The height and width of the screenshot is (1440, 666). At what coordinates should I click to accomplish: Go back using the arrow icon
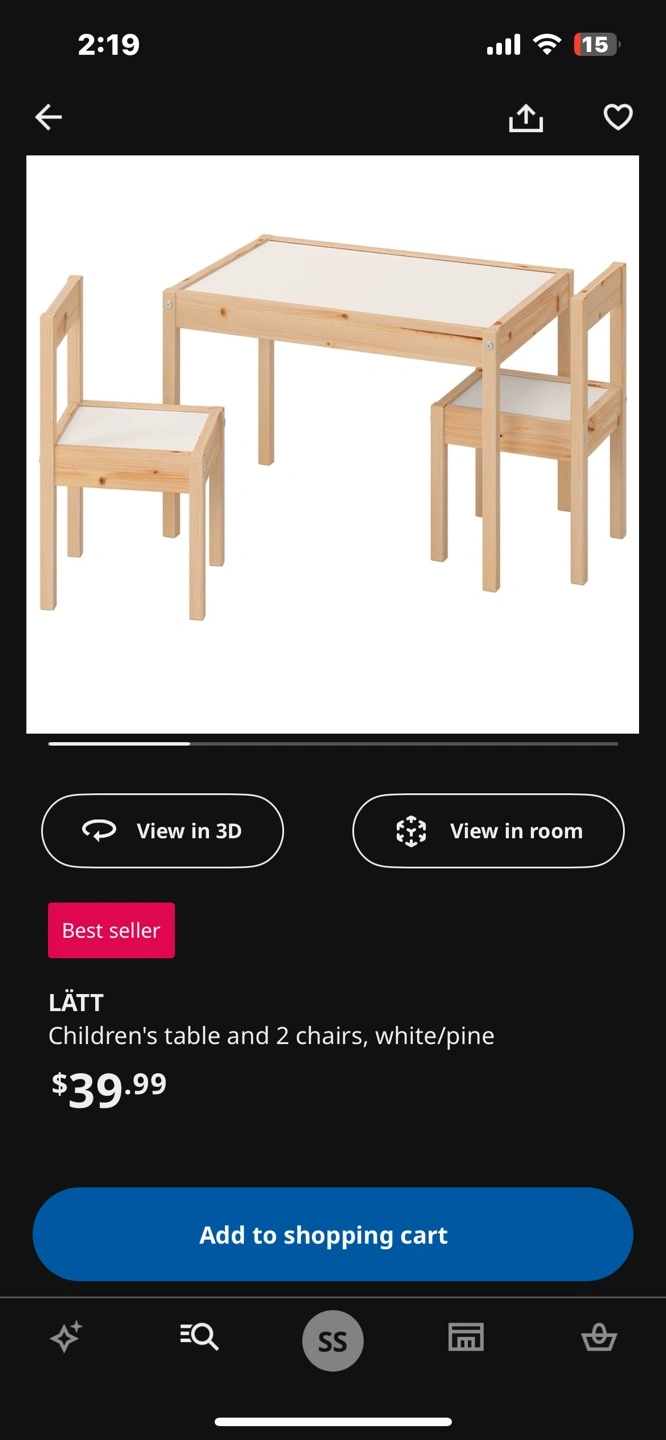48,118
